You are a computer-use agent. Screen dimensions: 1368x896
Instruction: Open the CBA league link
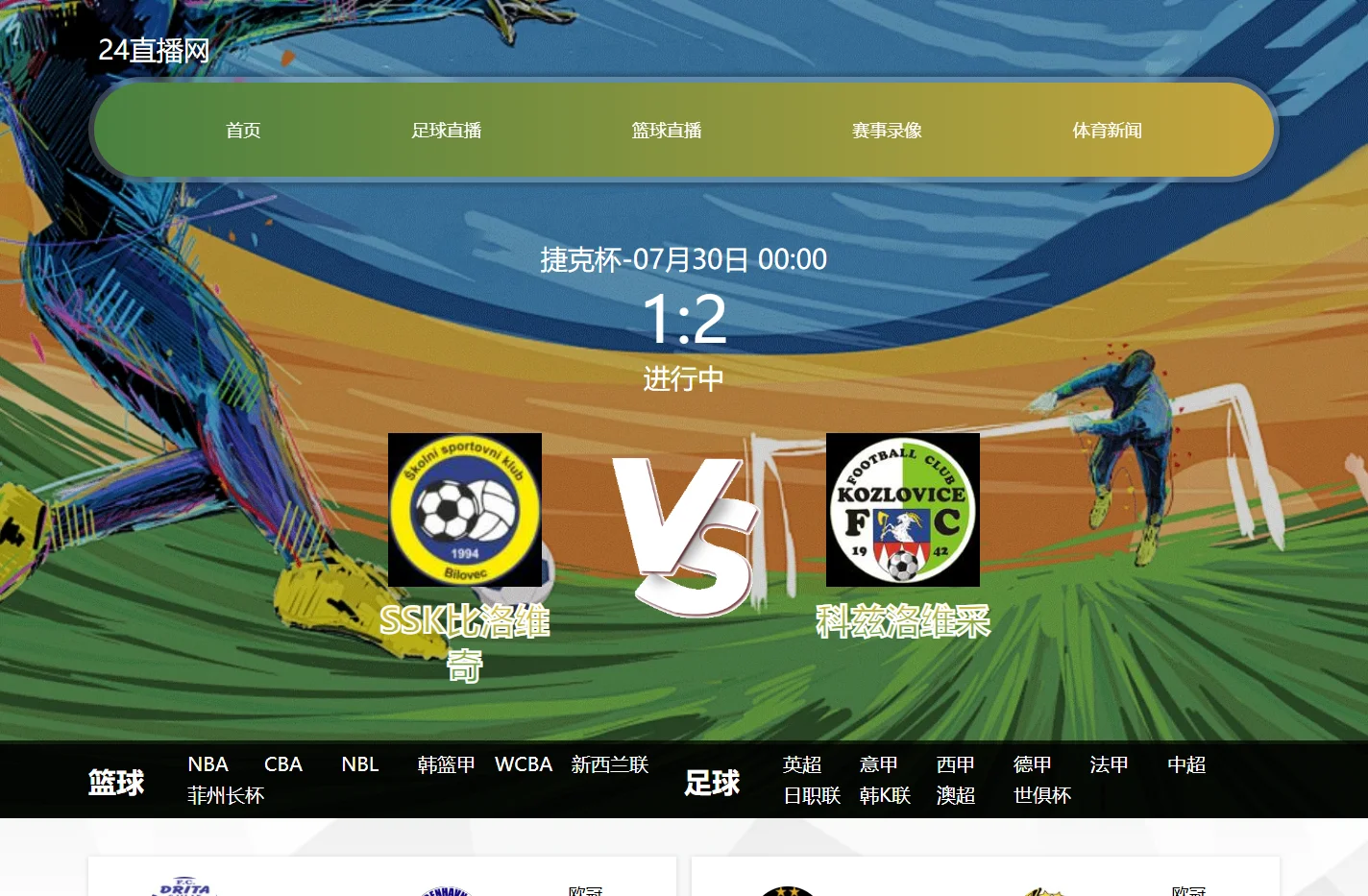click(x=283, y=764)
